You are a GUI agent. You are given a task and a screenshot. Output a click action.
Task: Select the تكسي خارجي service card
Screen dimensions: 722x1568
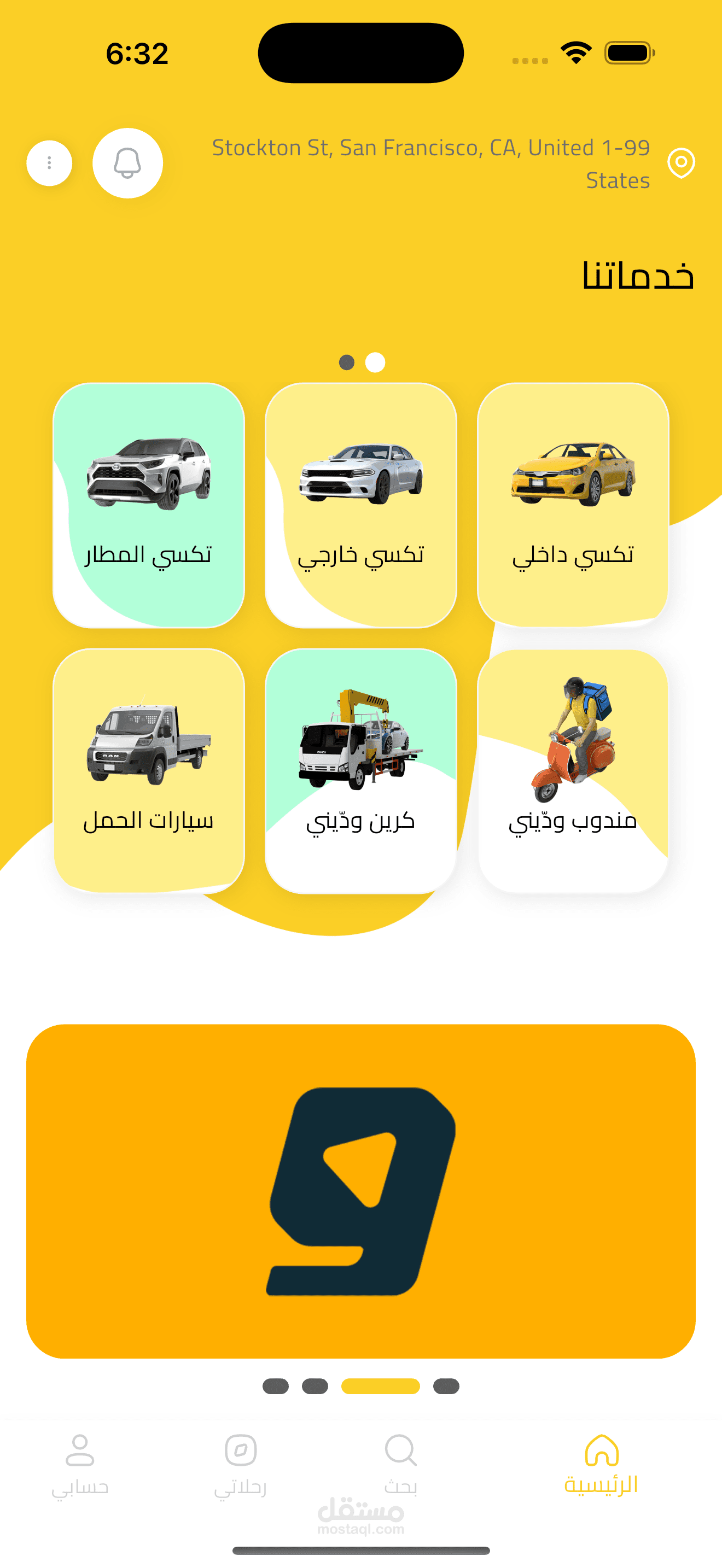[x=361, y=505]
